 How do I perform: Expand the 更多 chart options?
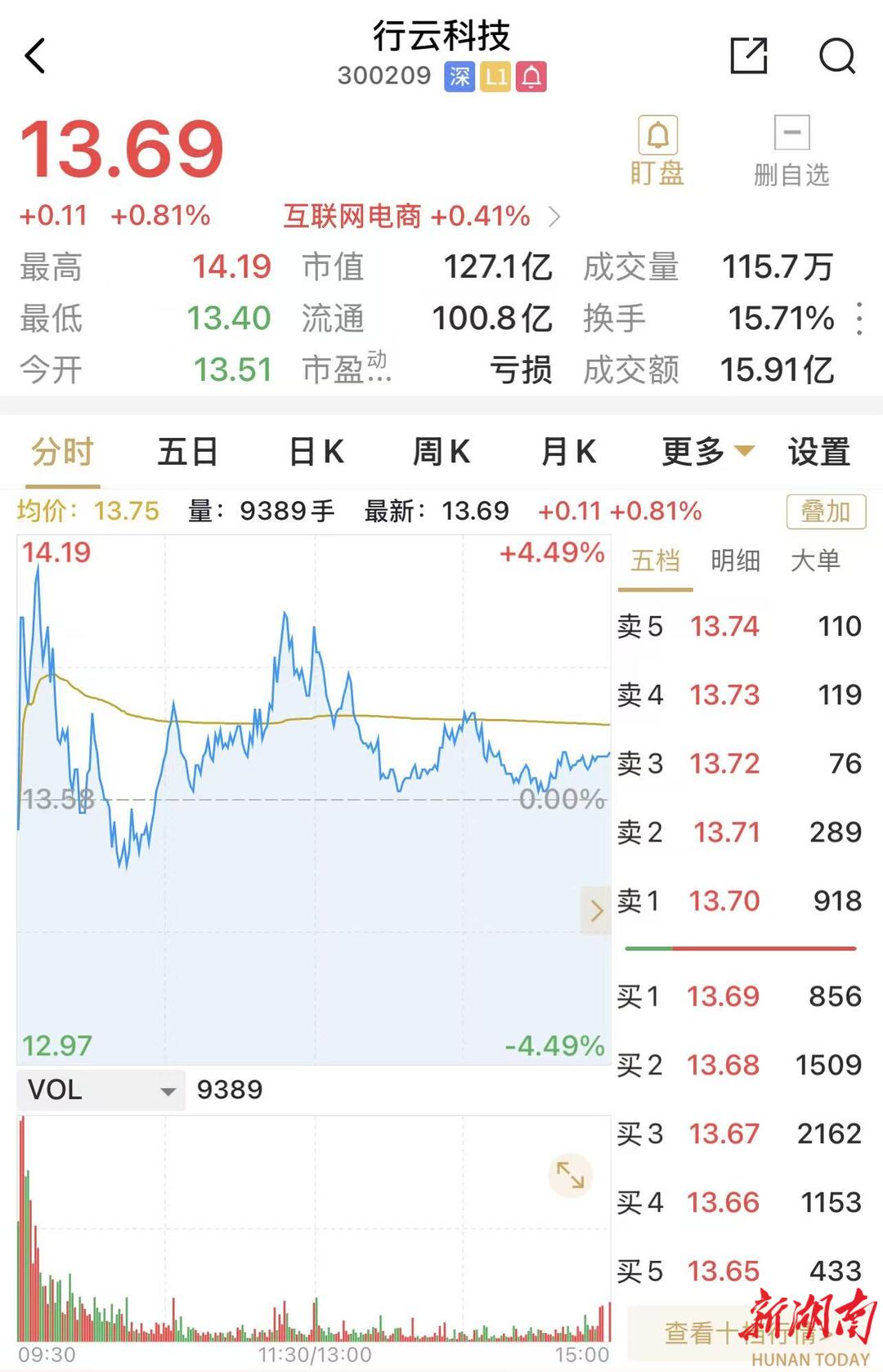707,452
